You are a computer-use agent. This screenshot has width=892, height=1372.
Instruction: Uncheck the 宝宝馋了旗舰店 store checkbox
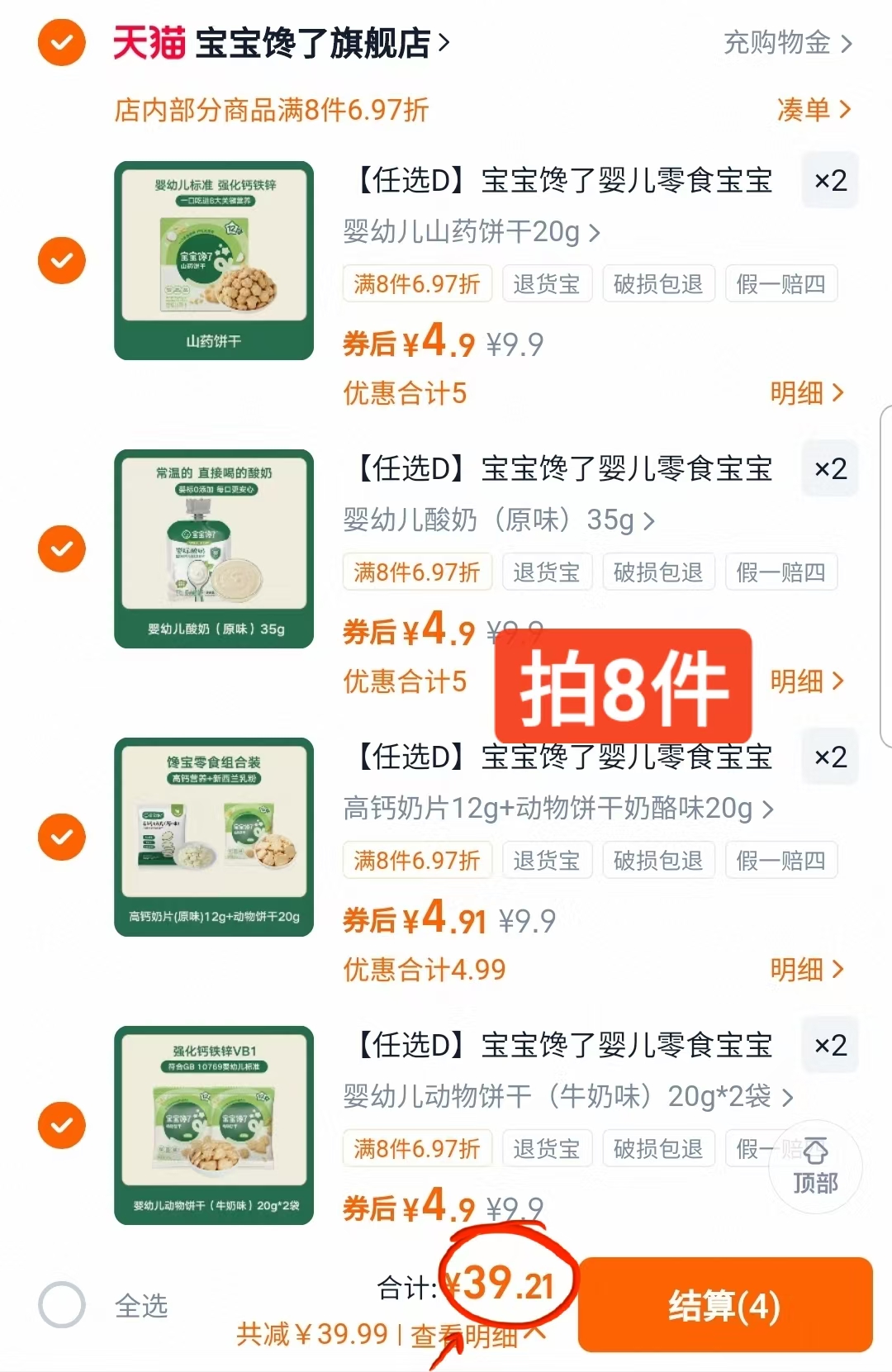[x=62, y=43]
